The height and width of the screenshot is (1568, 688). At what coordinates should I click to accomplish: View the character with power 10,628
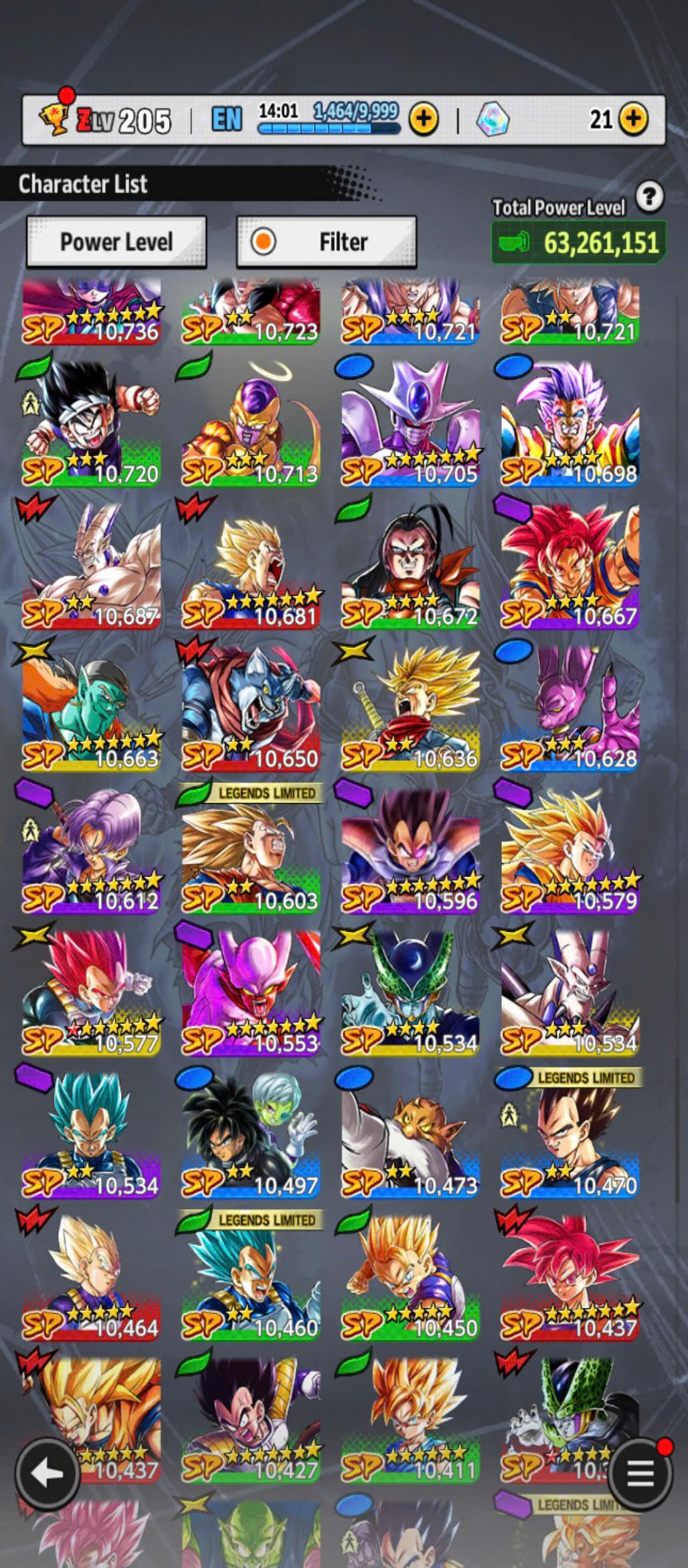570,708
